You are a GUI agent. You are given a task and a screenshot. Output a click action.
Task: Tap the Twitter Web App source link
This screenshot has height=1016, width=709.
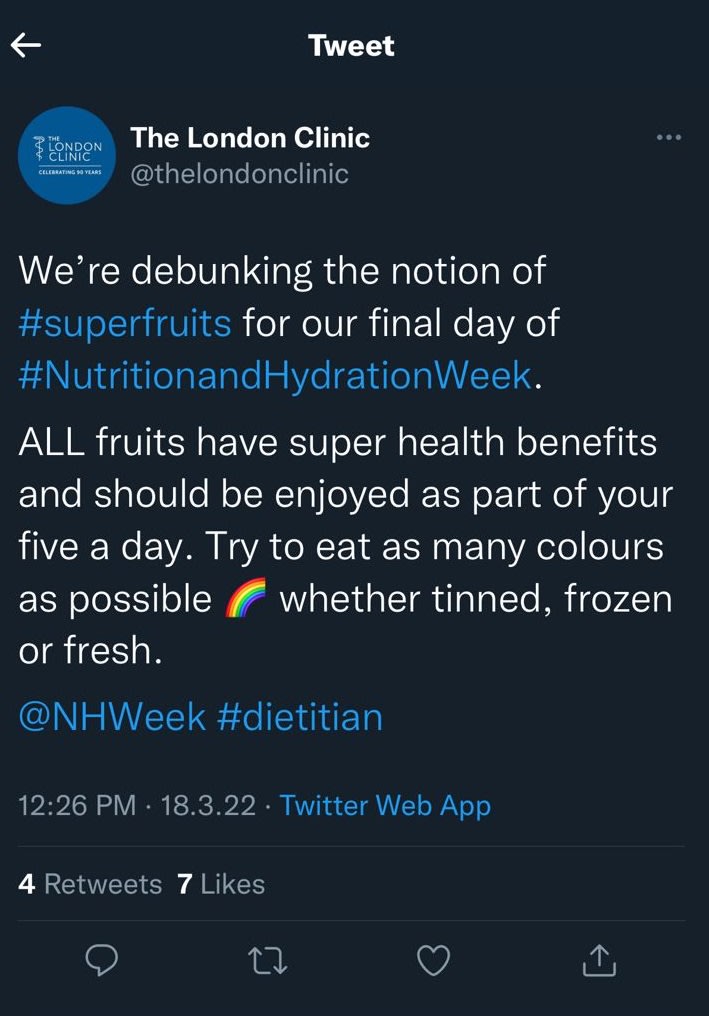tap(385, 806)
